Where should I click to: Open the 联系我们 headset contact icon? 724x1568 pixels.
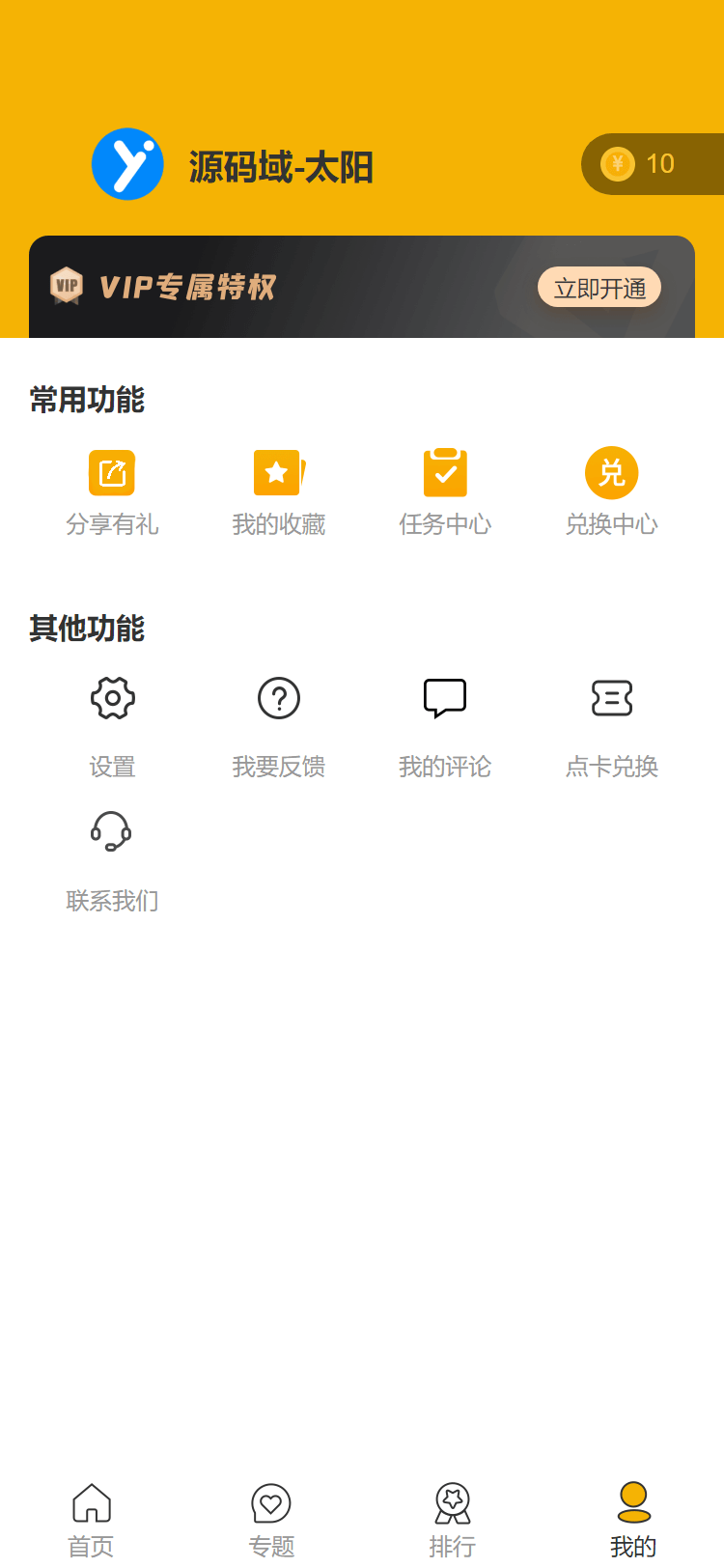tap(112, 830)
